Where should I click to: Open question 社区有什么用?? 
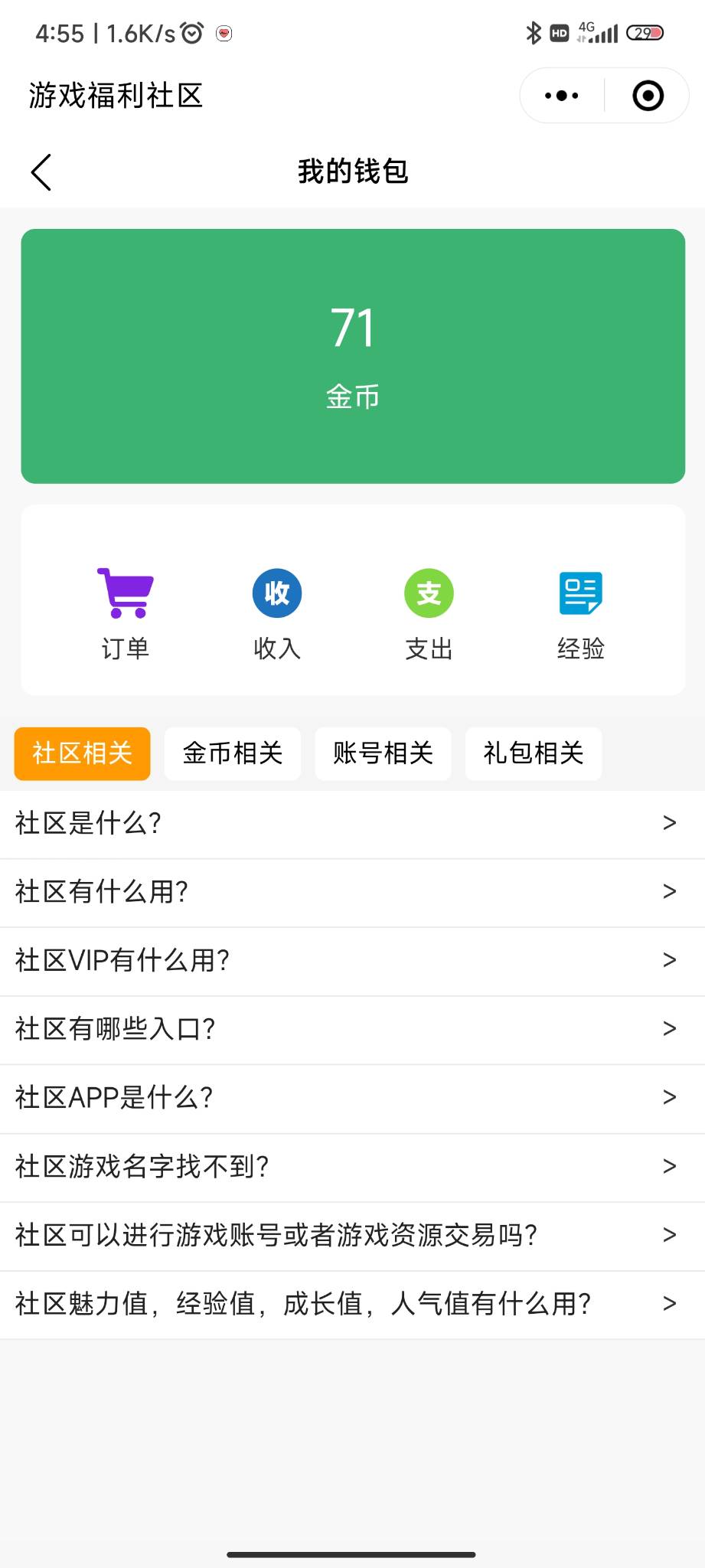coord(352,892)
